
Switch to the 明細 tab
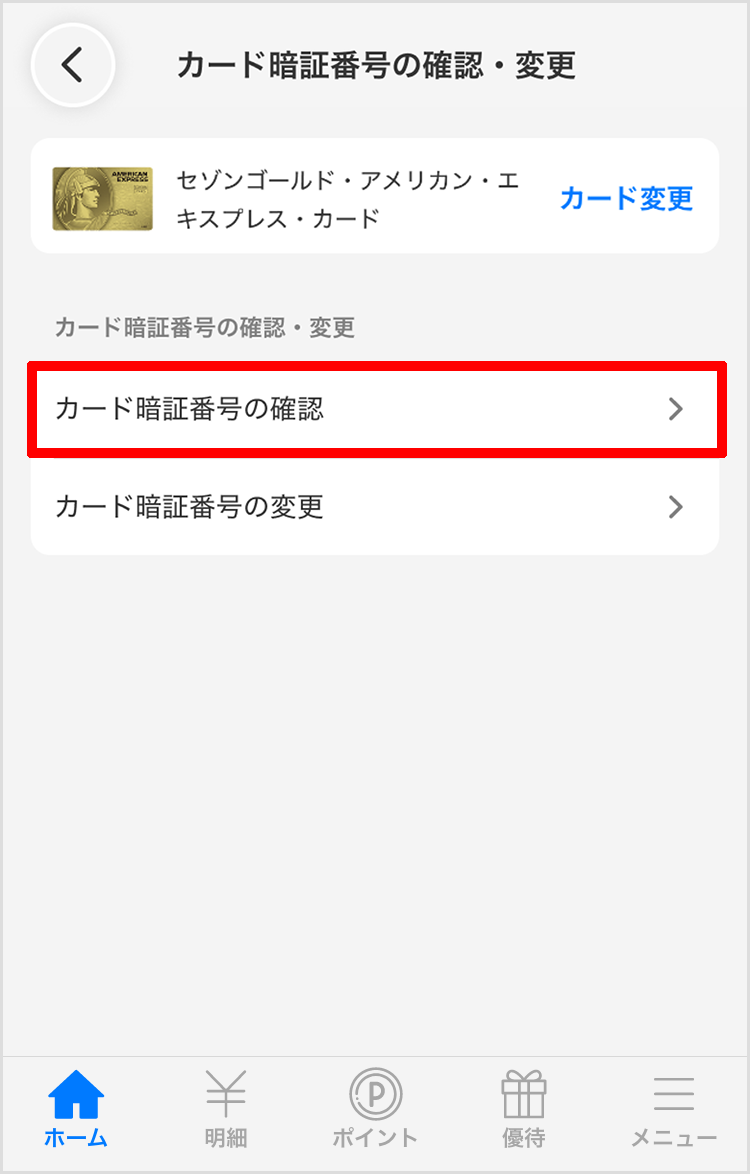click(x=225, y=1108)
